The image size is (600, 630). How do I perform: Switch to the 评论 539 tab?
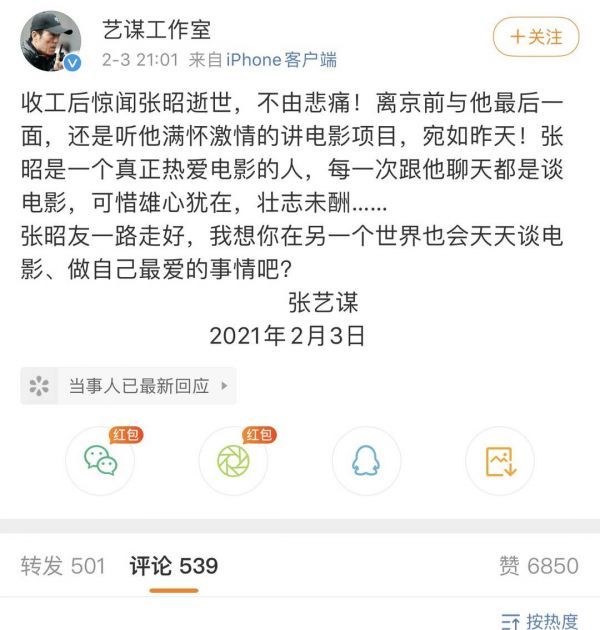point(173,566)
